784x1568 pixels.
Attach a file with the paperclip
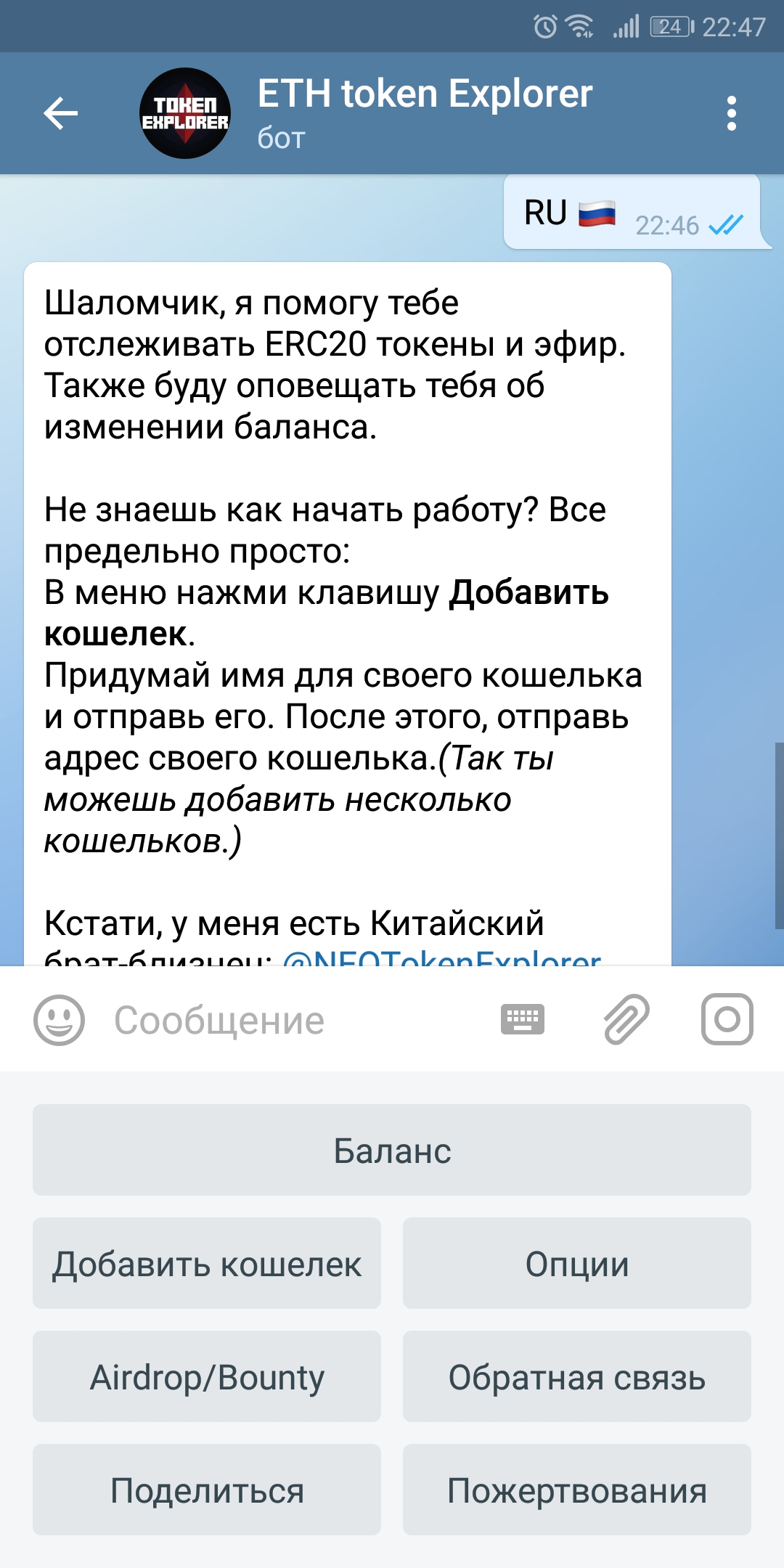[626, 1020]
